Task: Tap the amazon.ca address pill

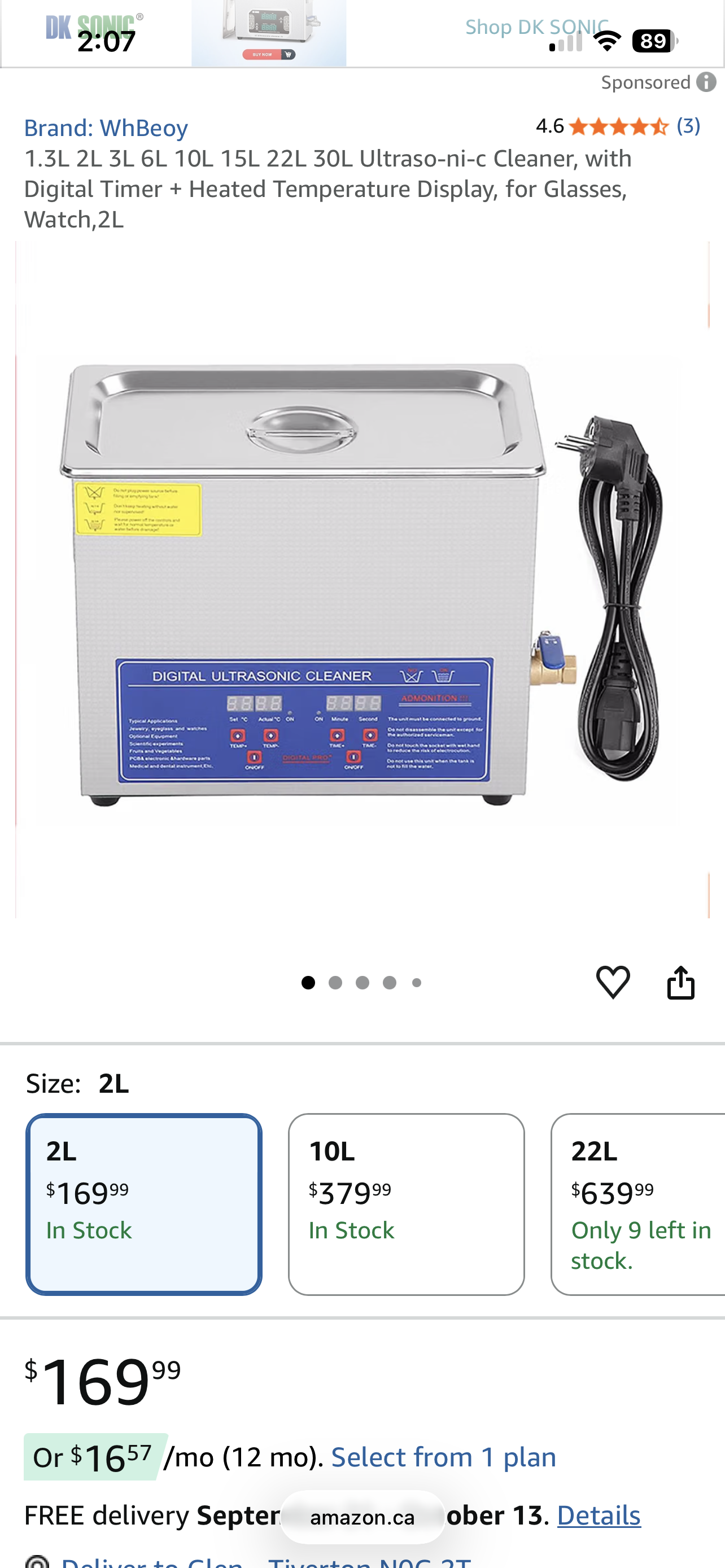Action: pyautogui.click(x=362, y=1517)
